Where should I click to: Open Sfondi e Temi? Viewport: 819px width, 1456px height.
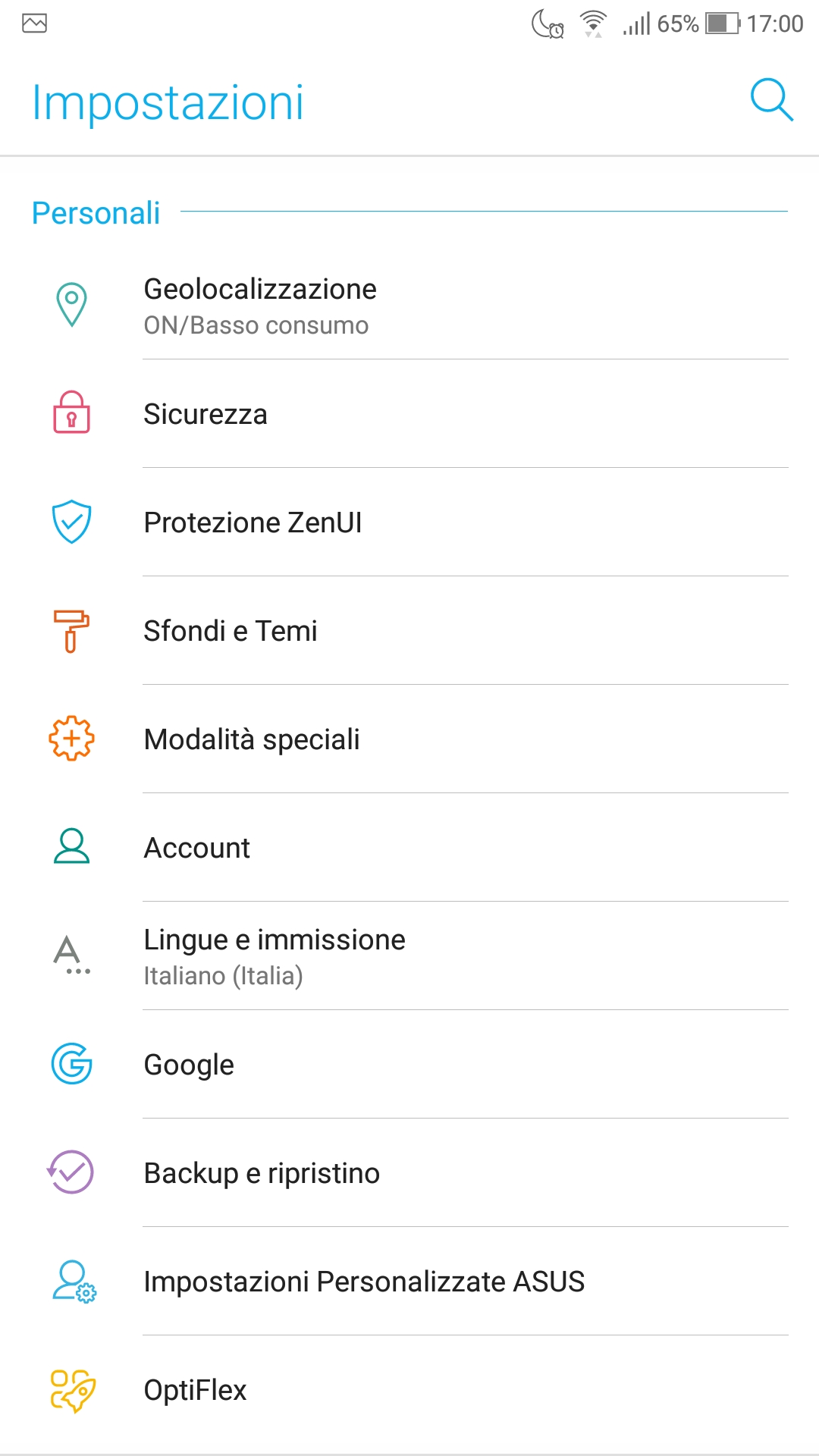click(409, 631)
